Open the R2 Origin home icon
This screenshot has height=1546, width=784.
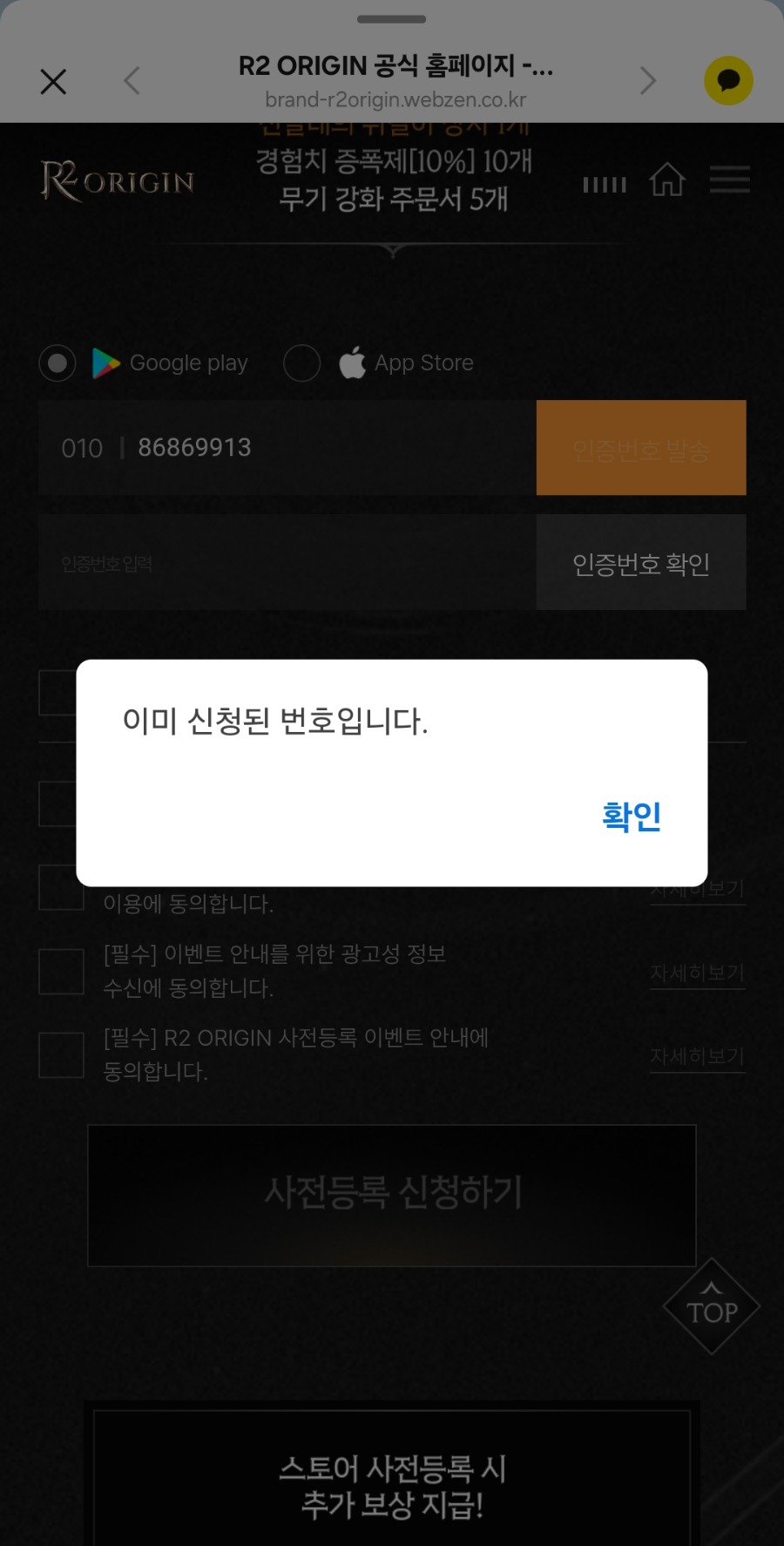[667, 180]
